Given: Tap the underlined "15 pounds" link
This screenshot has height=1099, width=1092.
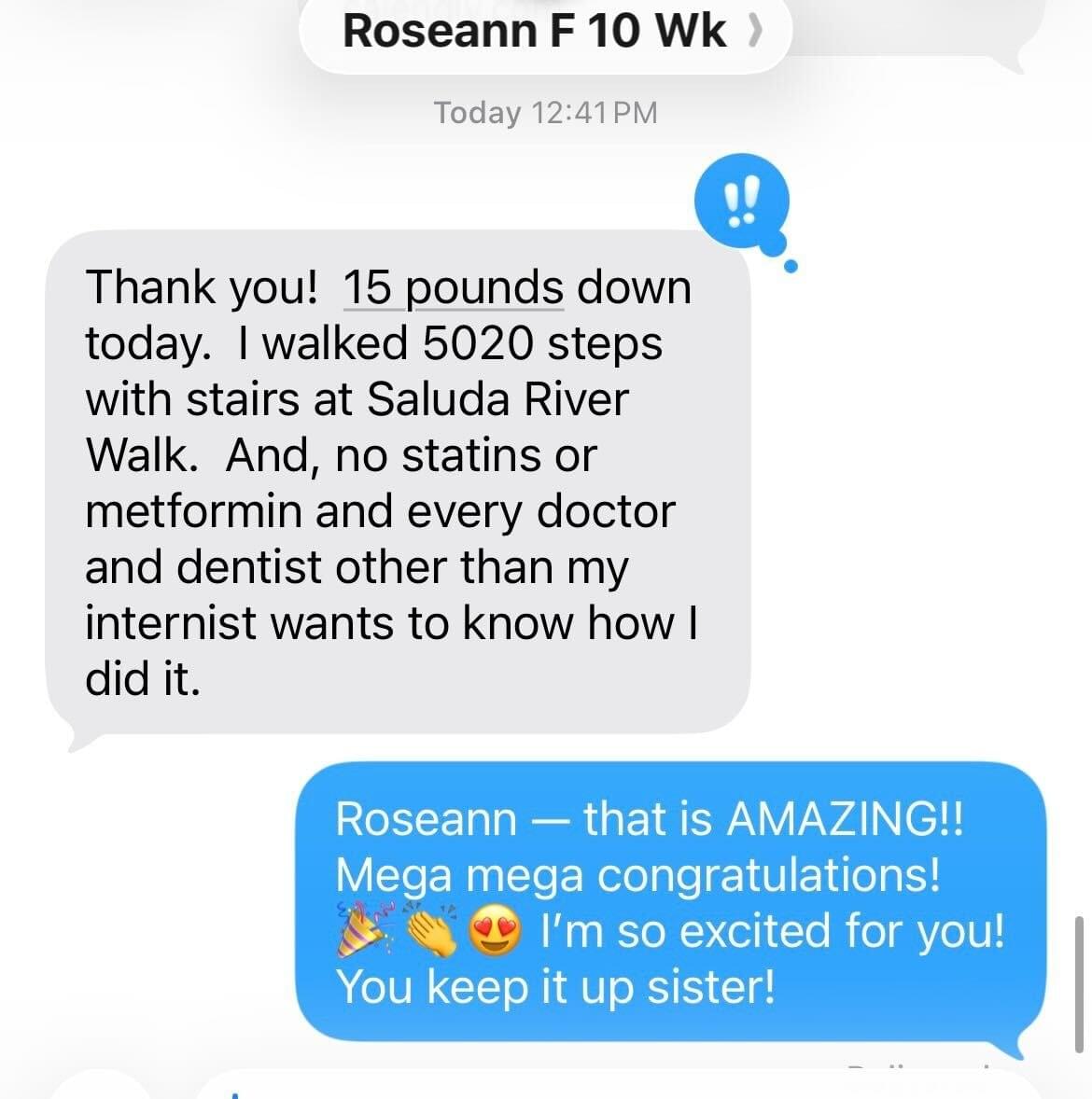Looking at the screenshot, I should (x=454, y=287).
